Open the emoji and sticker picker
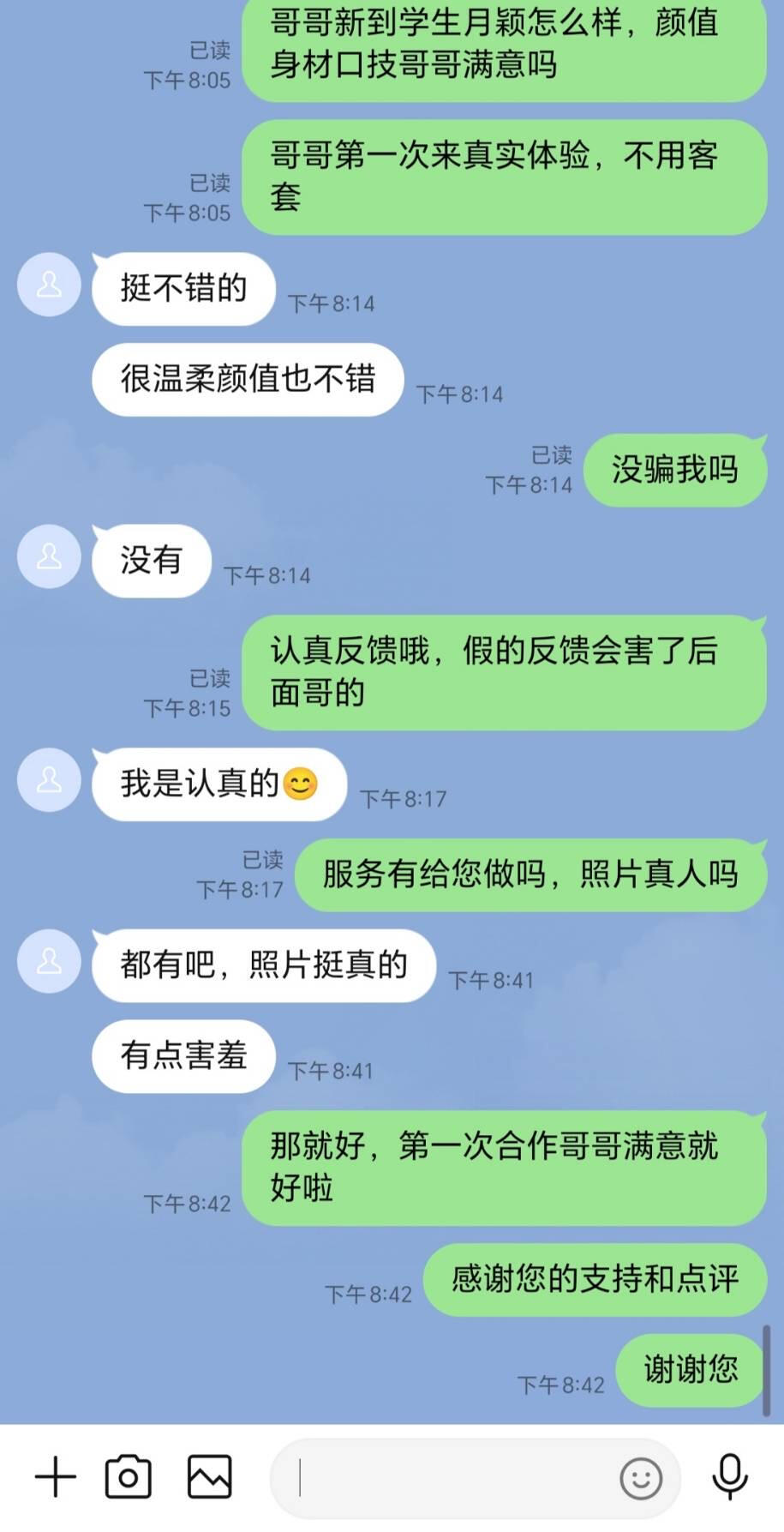 coord(641,1478)
